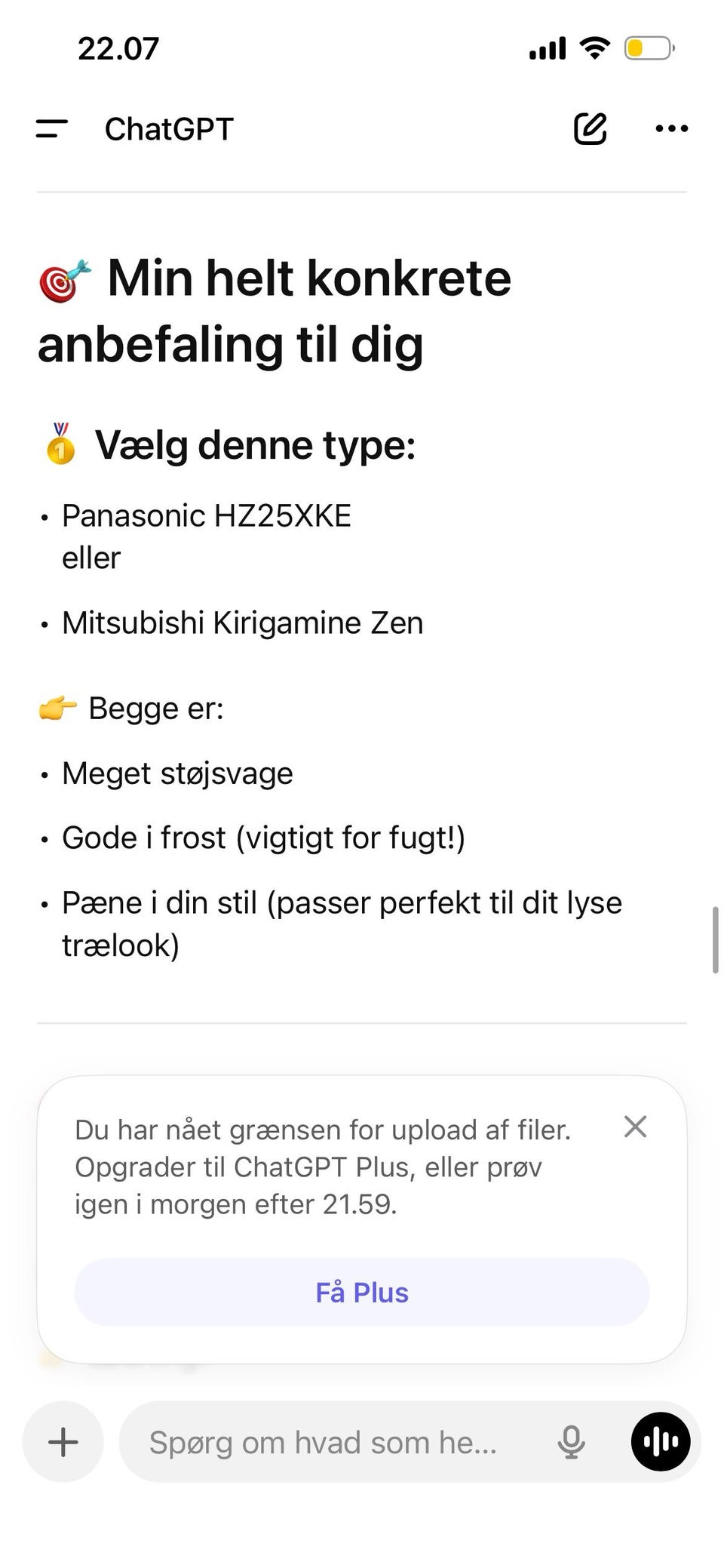Open the sidebar with the hamburger icon
Viewport: 724px width, 1568px height.
coord(51,128)
